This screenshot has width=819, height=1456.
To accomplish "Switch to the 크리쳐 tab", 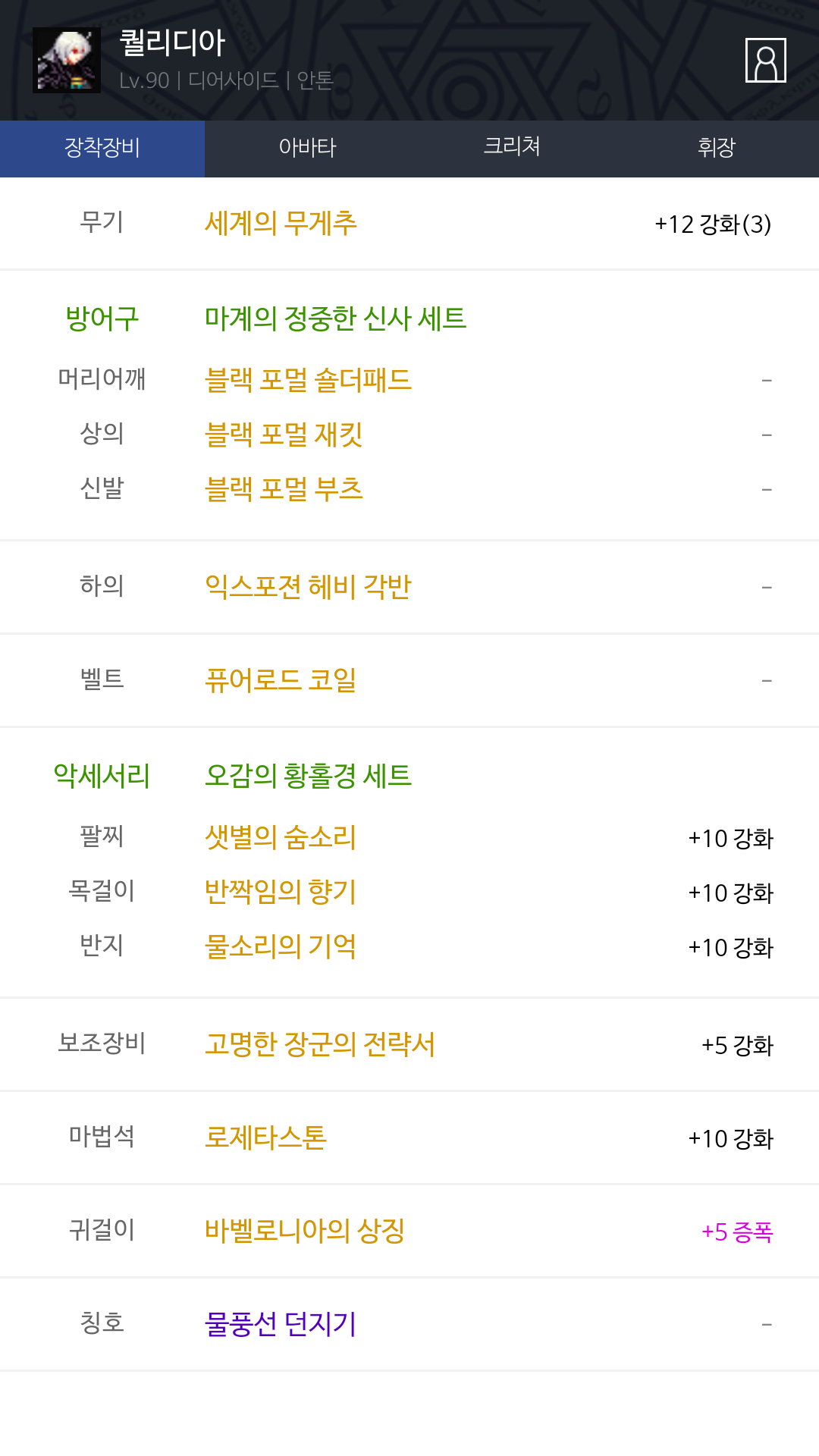I will 512,148.
